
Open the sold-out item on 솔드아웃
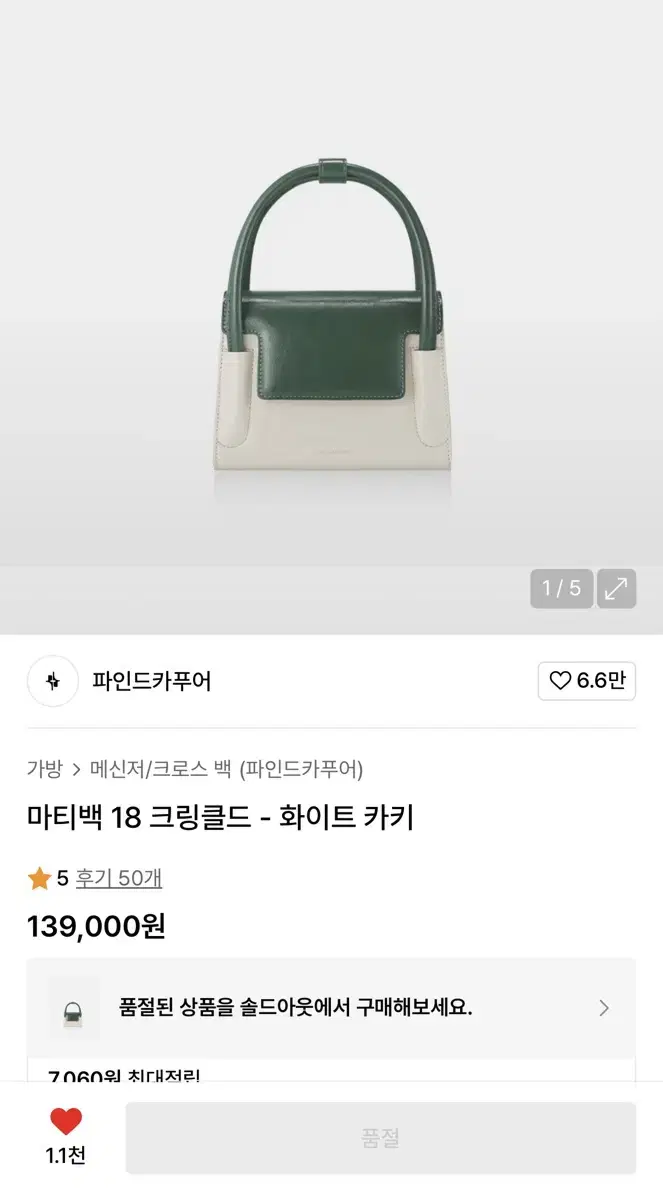331,1007
